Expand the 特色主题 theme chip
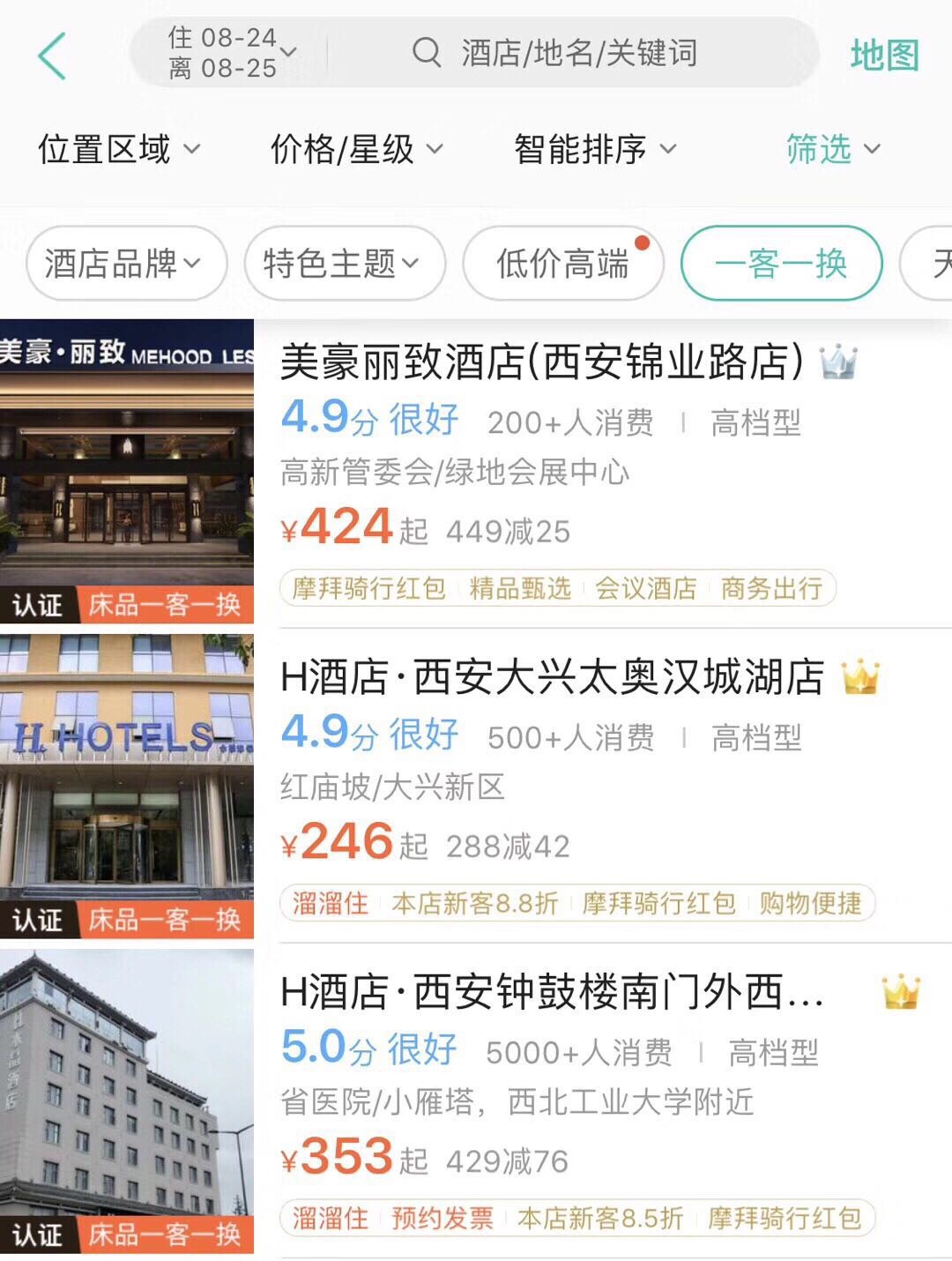Image resolution: width=952 pixels, height=1261 pixels. 343,263
